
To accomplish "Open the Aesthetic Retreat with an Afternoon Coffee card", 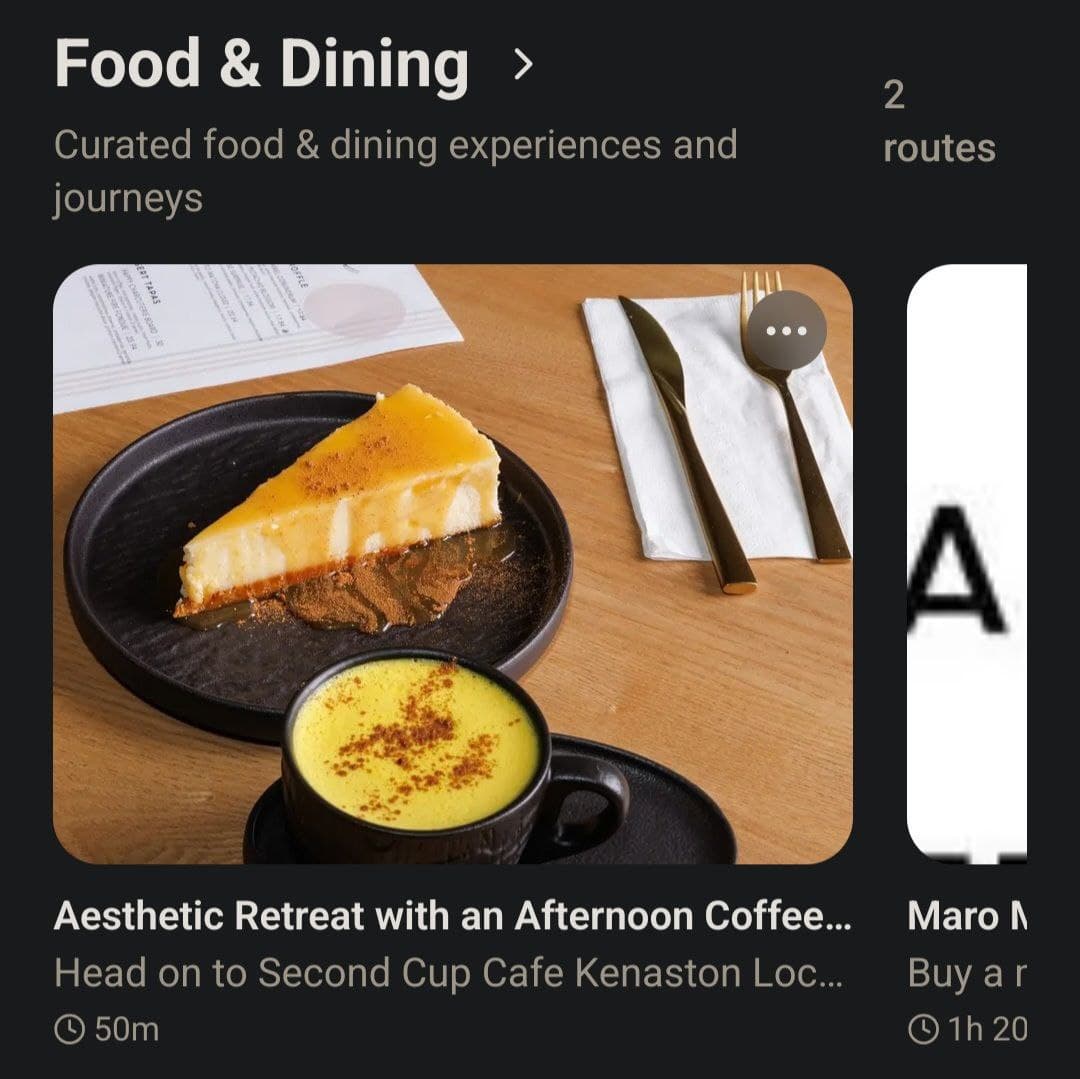I will (x=452, y=563).
